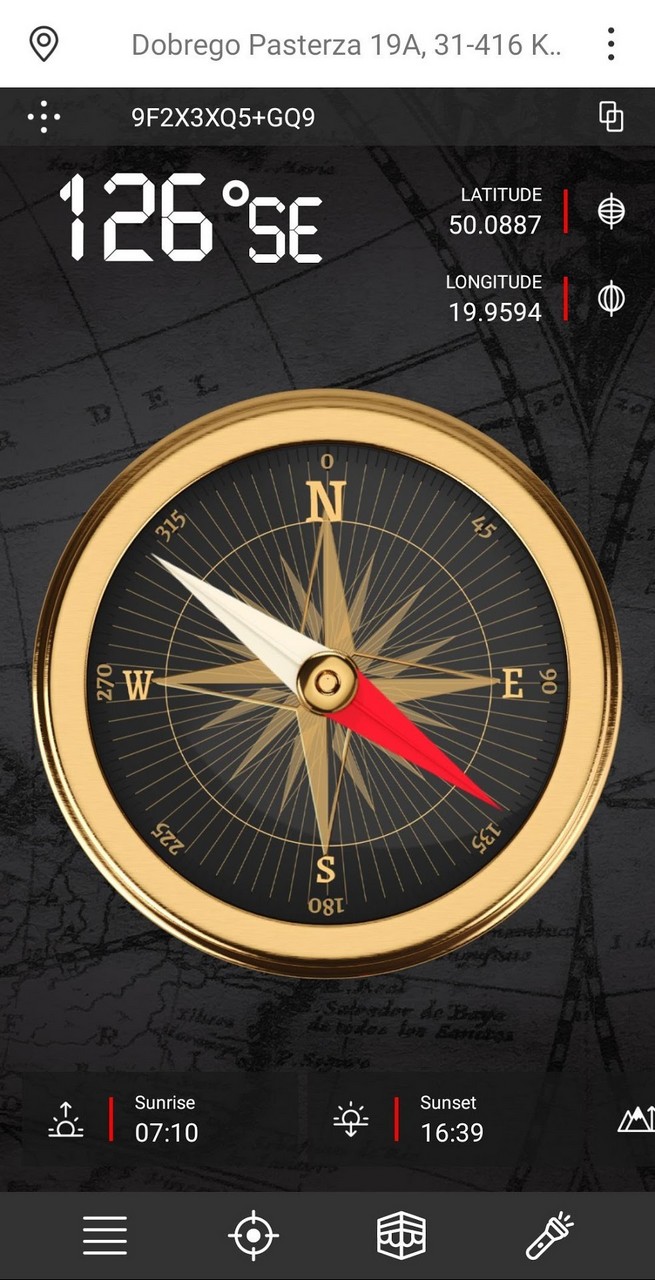Image resolution: width=655 pixels, height=1280 pixels.
Task: Open the three-dot overflow menu
Action: click(x=610, y=44)
